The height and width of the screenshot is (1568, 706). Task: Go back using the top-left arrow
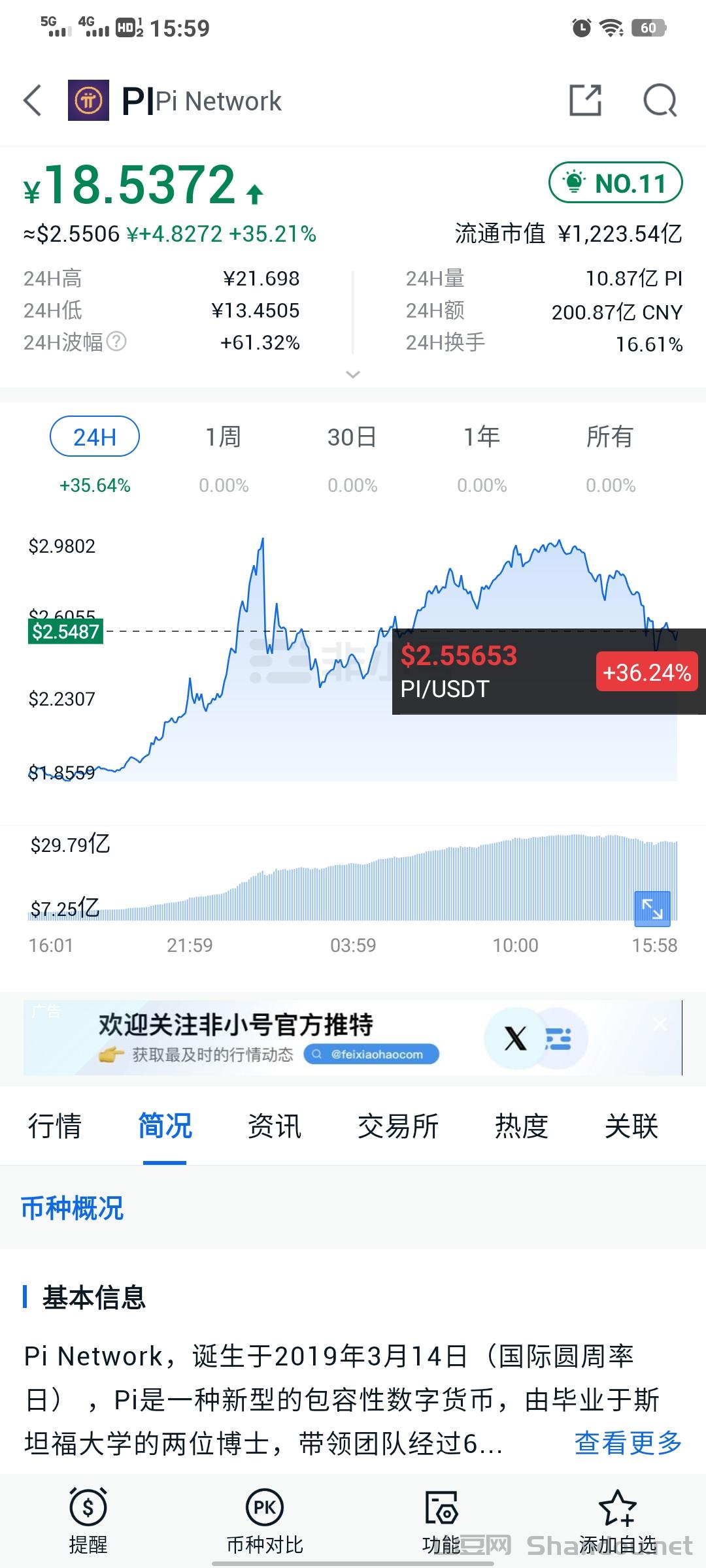33,101
